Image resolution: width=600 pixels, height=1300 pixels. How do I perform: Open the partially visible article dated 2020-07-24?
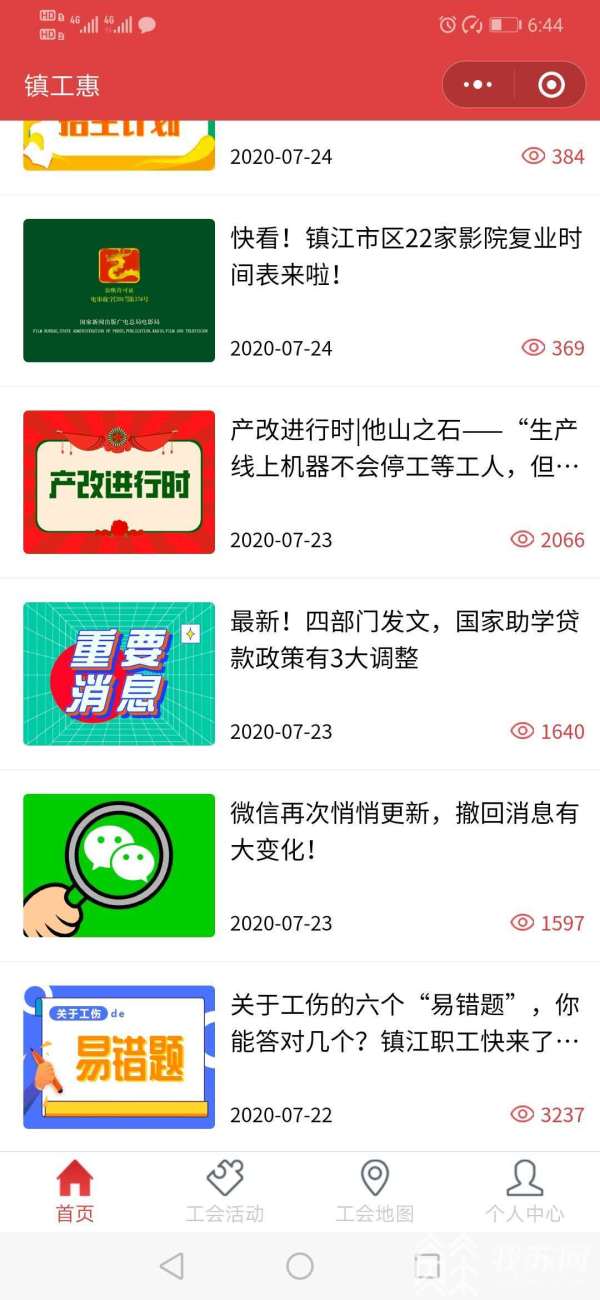click(300, 156)
